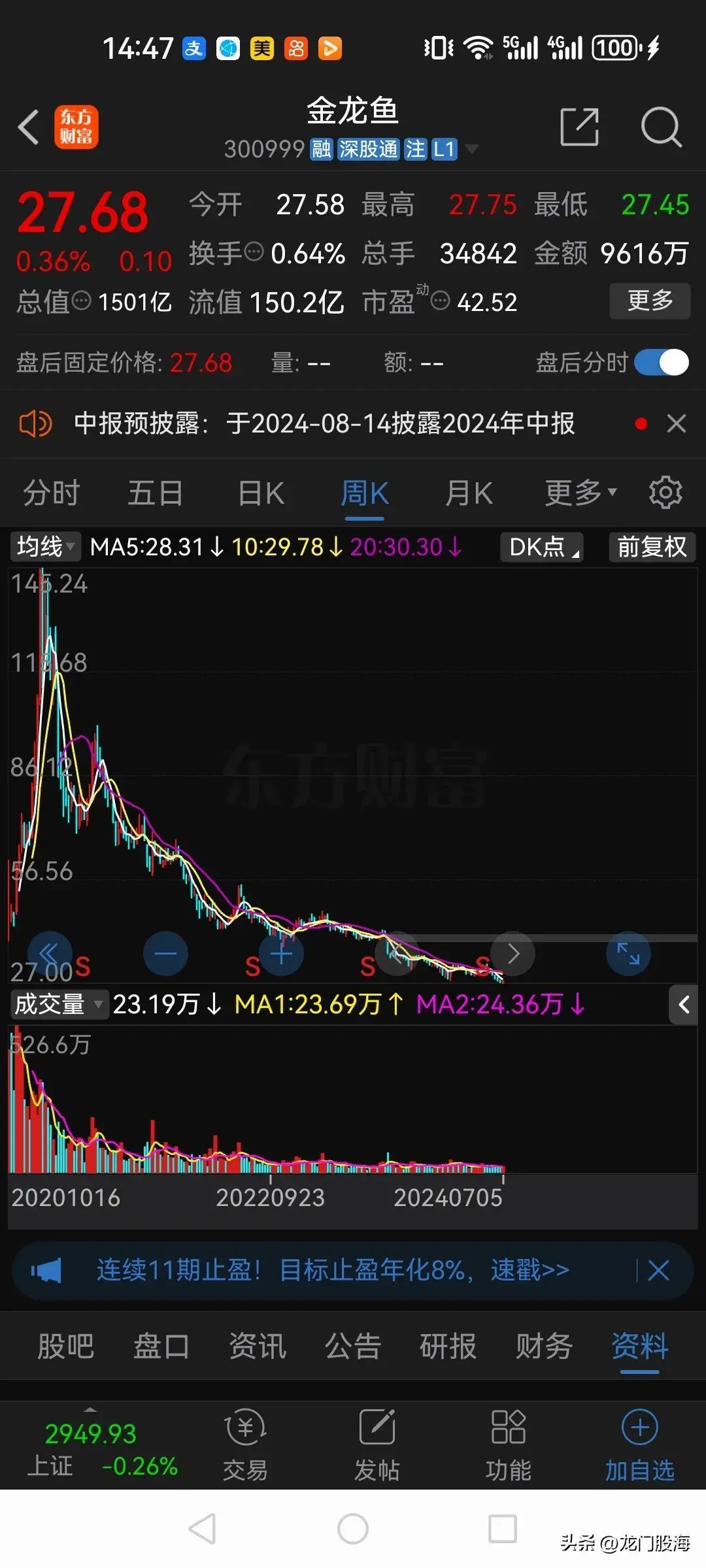Open chart settings via the gear icon
The image size is (706, 1568).
[665, 493]
